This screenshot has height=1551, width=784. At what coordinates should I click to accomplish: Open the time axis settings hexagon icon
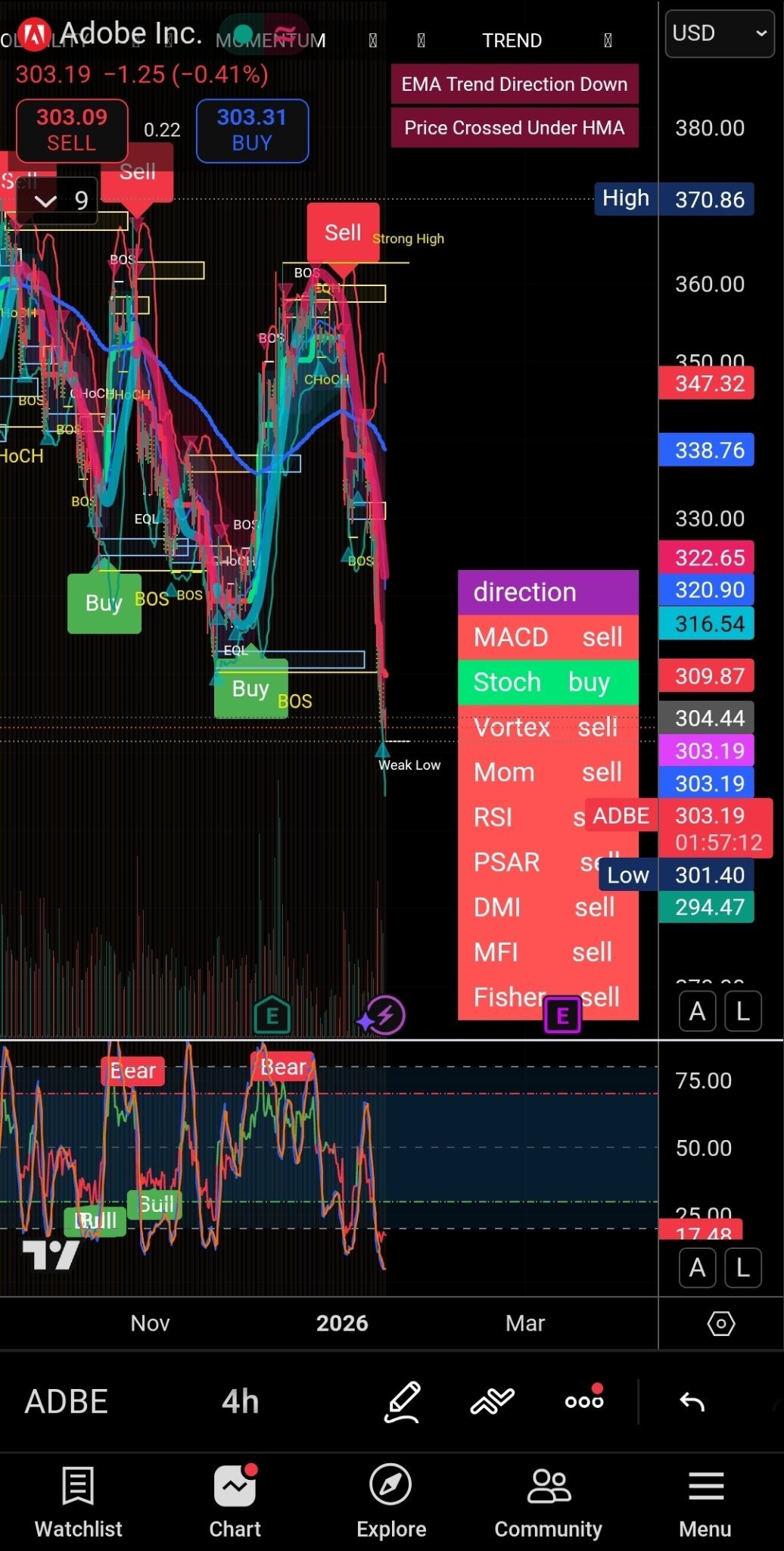(x=720, y=1324)
